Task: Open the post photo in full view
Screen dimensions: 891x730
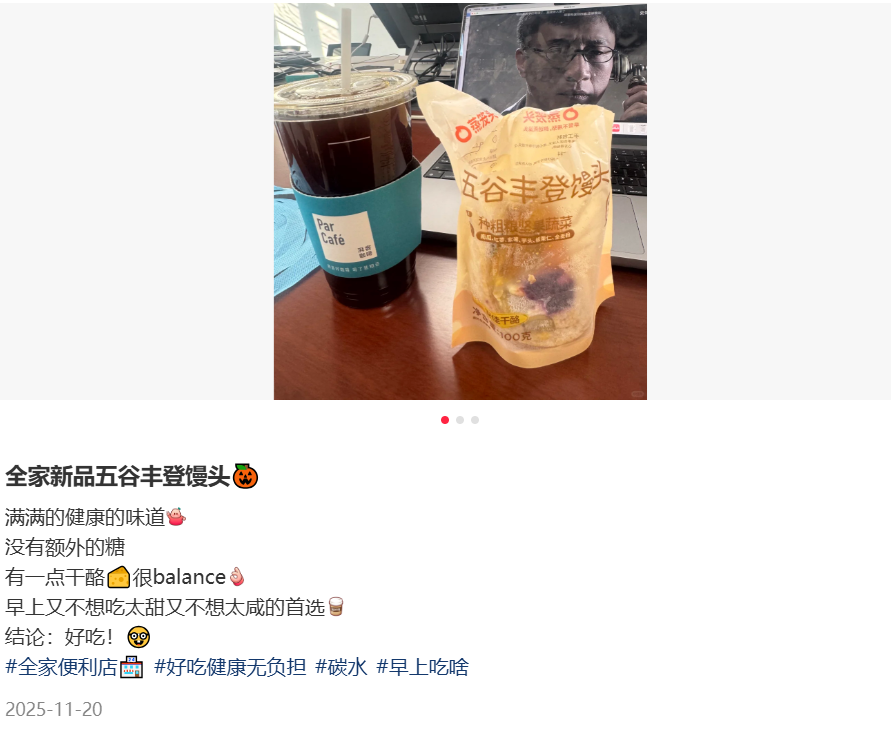Action: [x=460, y=200]
